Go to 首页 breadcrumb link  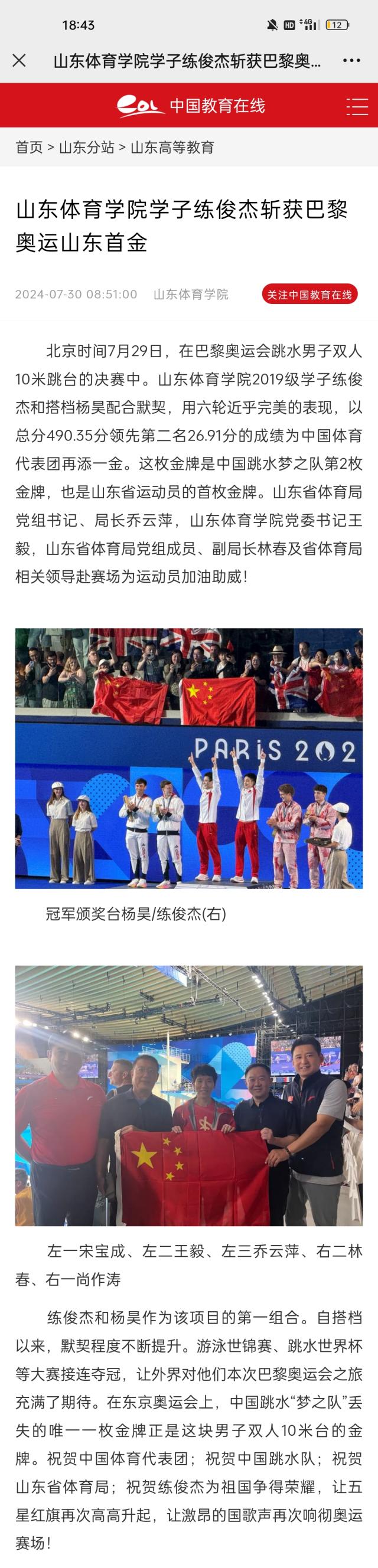tap(29, 148)
